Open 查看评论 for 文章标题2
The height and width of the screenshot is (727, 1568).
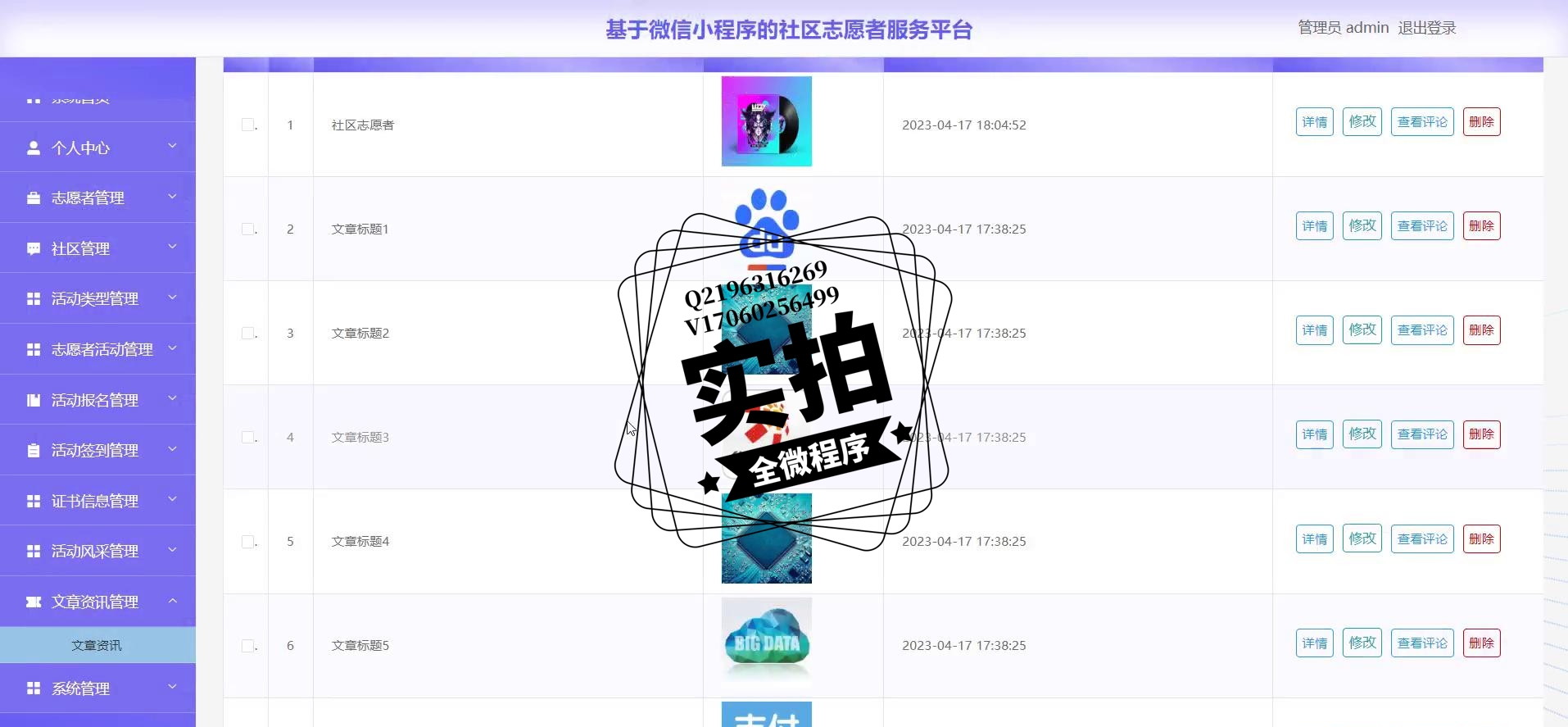1421,330
